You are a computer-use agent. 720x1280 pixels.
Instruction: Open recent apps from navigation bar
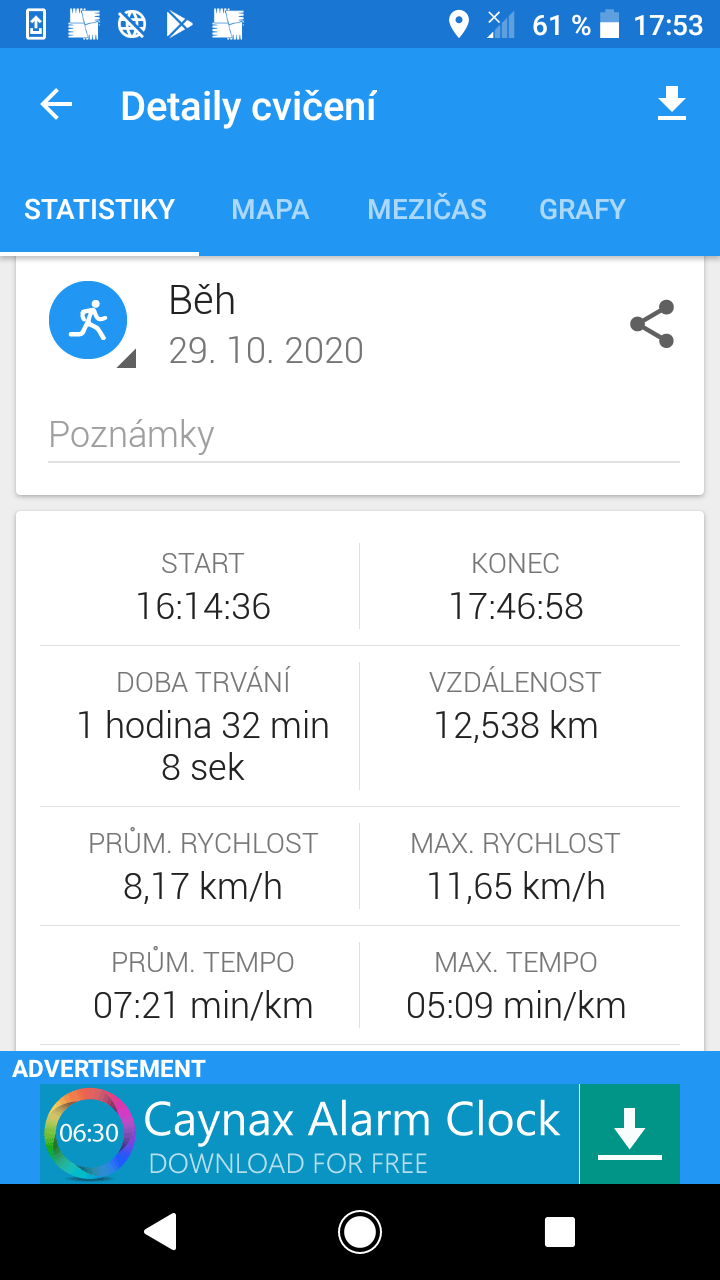coord(559,1232)
